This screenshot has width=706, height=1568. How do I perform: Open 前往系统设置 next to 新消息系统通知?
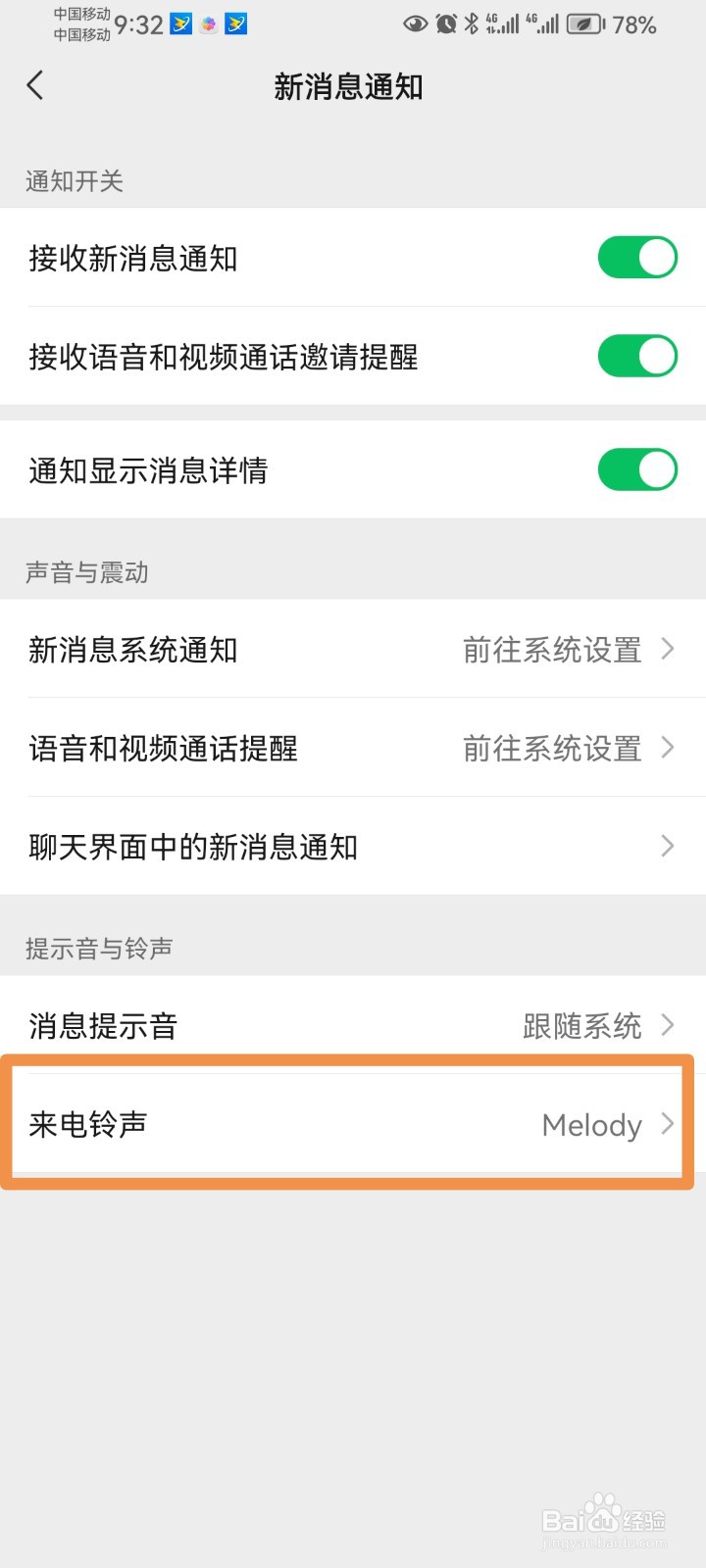coord(552,650)
